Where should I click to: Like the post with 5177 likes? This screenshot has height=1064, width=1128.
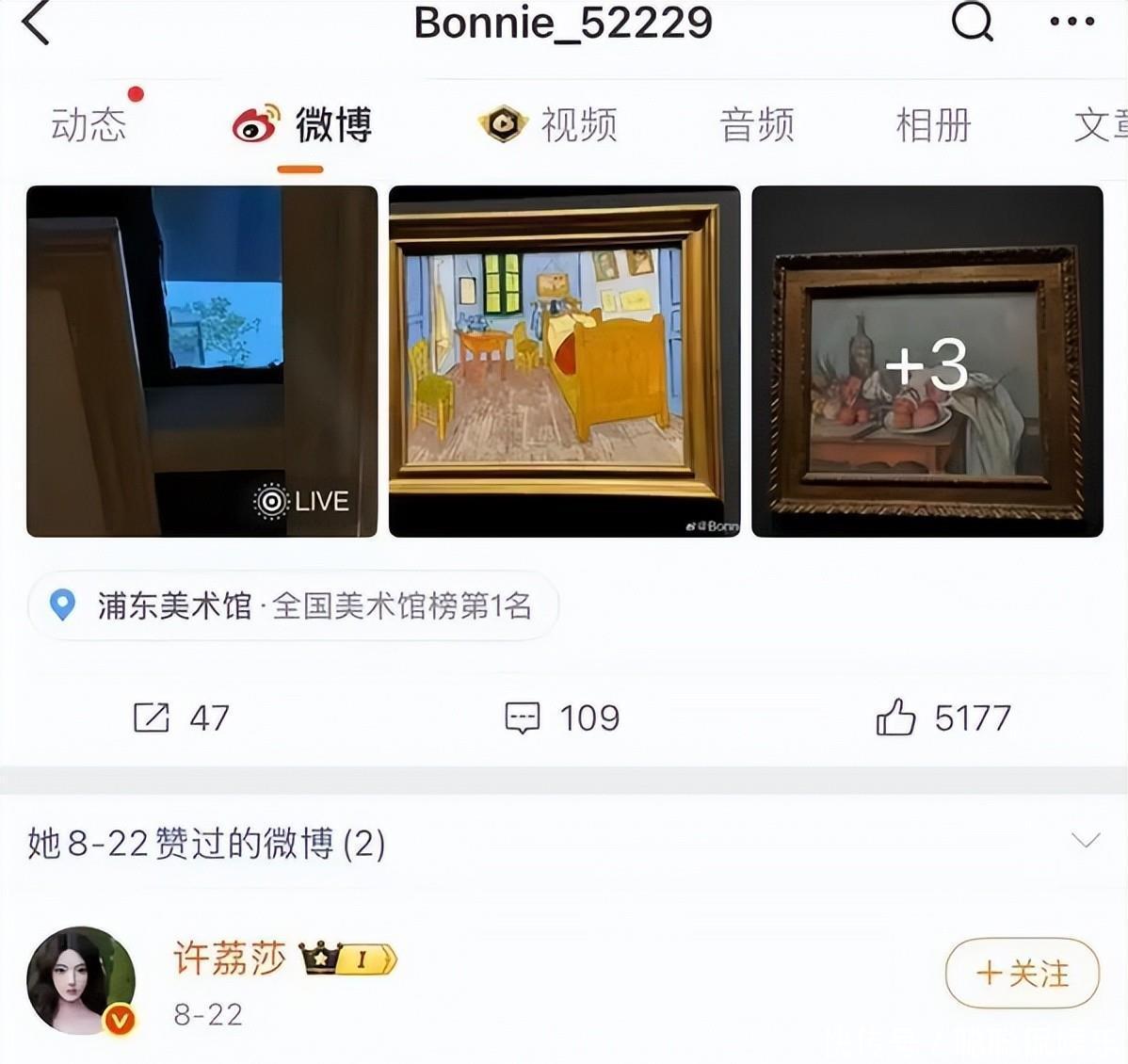(x=943, y=718)
